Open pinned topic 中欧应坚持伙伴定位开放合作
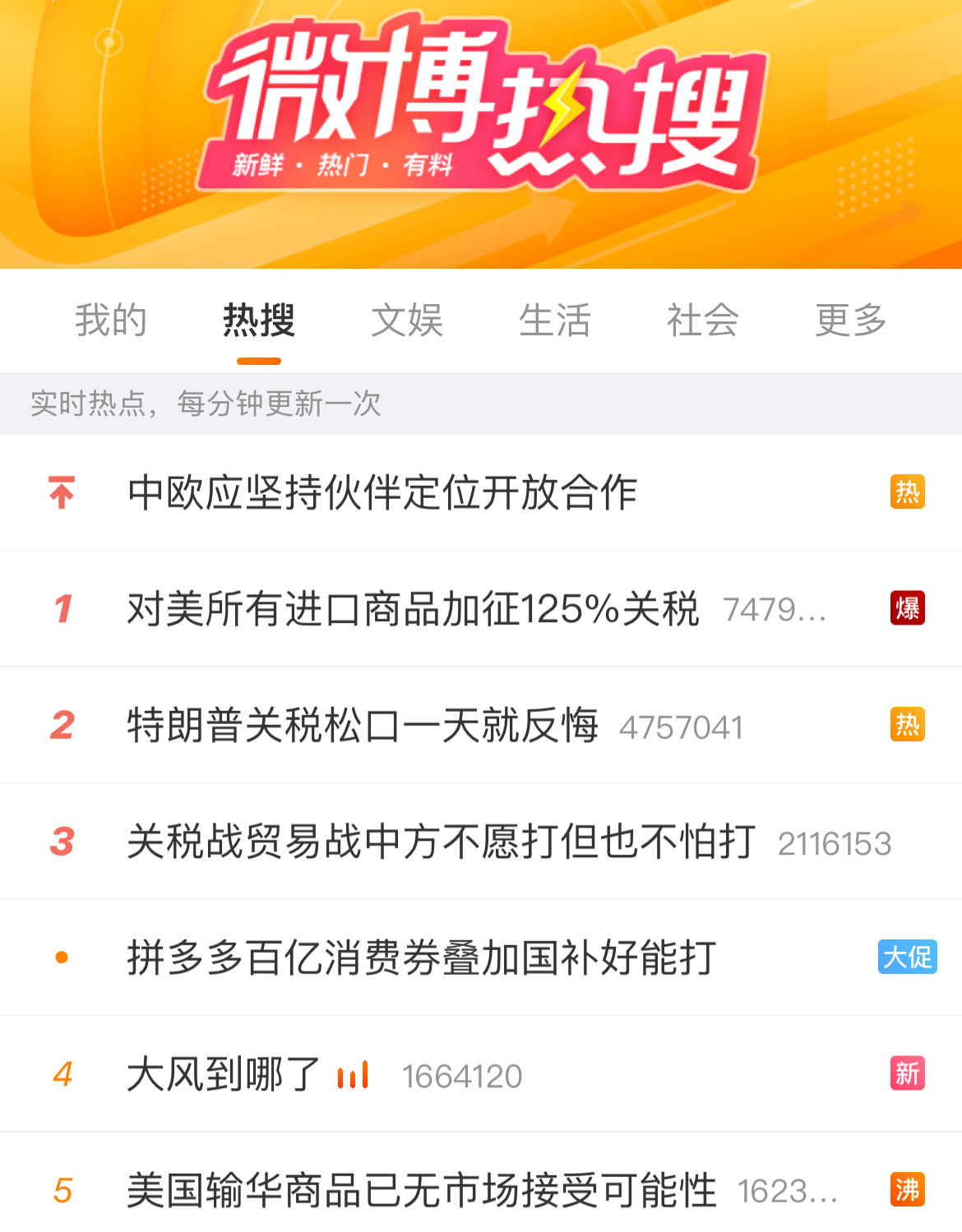This screenshot has width=962, height=1232. coord(382,493)
